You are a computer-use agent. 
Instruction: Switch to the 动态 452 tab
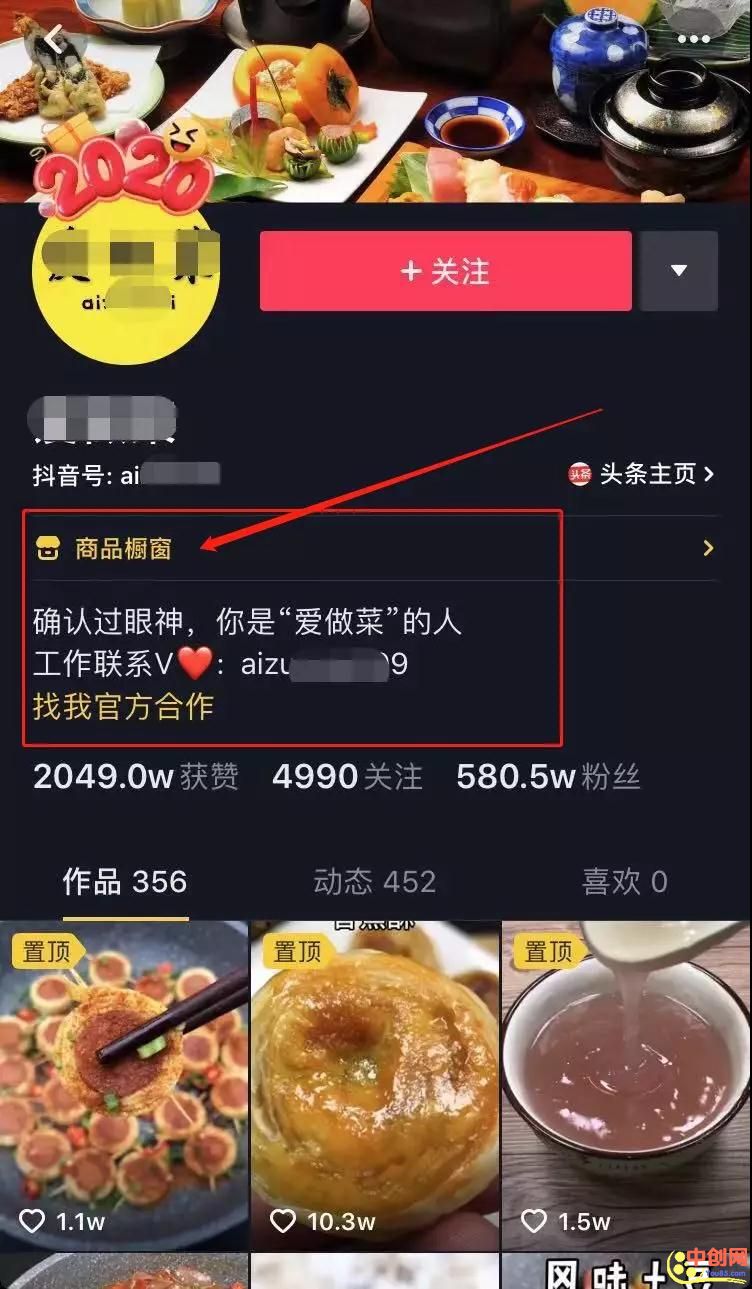(x=375, y=882)
